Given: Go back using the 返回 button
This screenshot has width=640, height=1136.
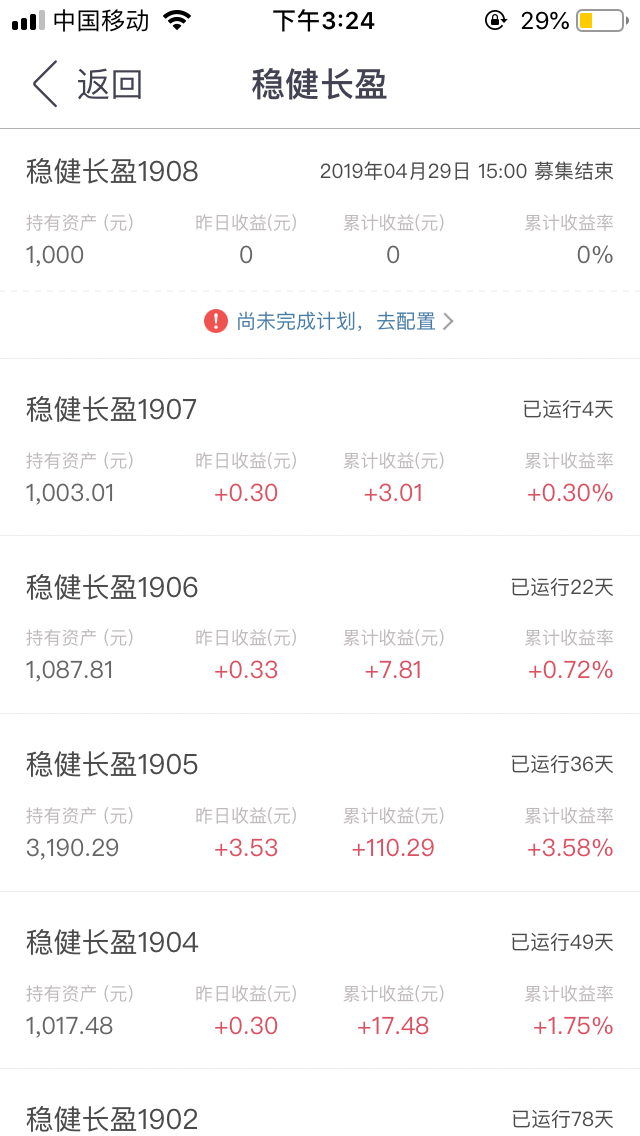Looking at the screenshot, I should [x=87, y=84].
